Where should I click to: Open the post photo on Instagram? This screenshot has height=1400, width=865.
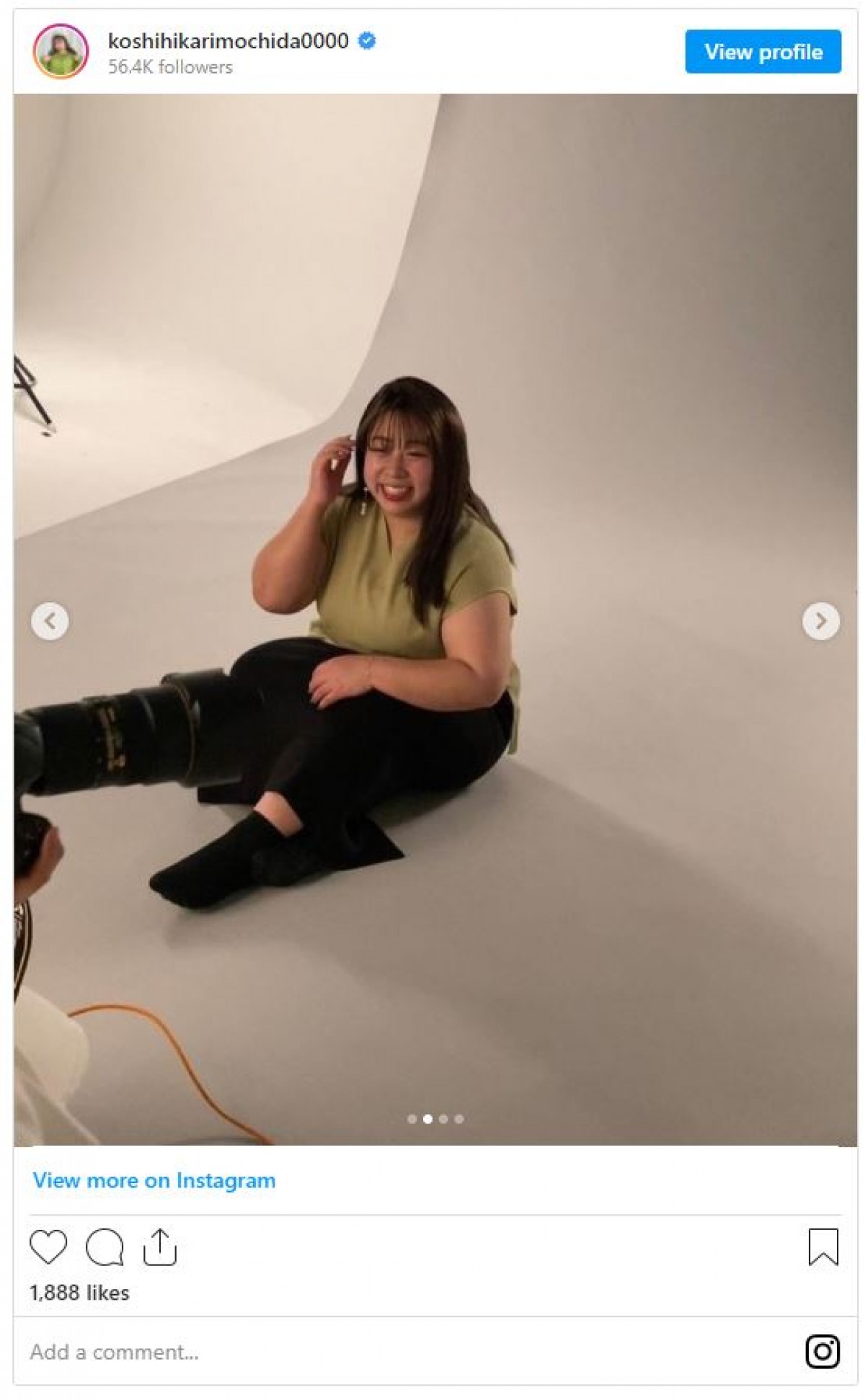click(x=435, y=620)
